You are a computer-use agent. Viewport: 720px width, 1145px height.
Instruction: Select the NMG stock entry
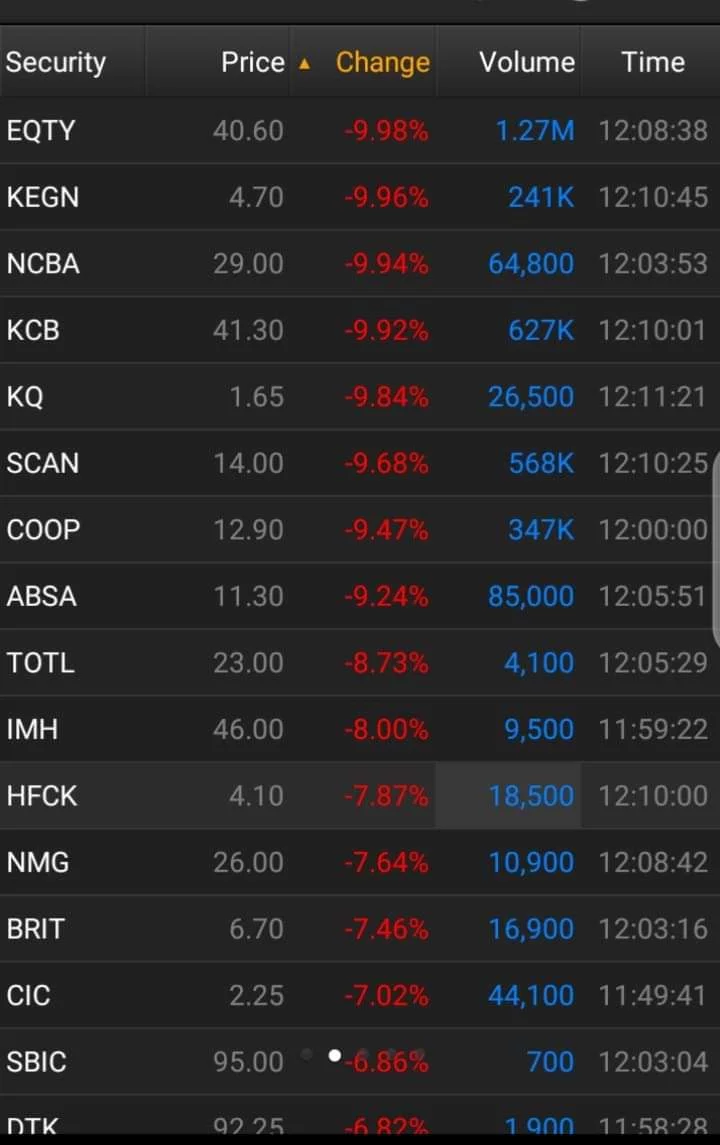tap(38, 862)
